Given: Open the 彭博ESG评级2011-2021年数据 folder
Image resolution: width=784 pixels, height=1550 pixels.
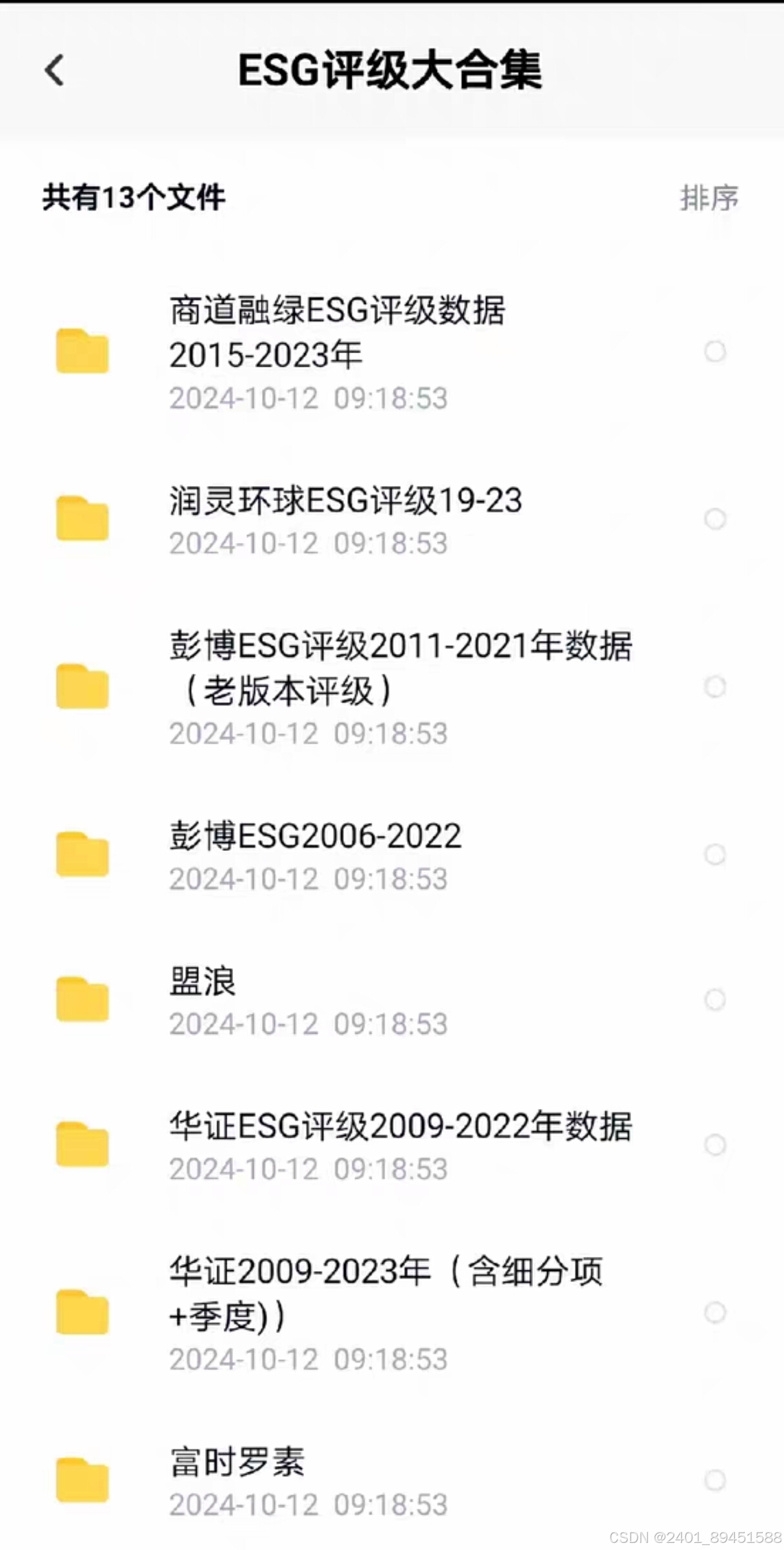Looking at the screenshot, I should tap(400, 668).
